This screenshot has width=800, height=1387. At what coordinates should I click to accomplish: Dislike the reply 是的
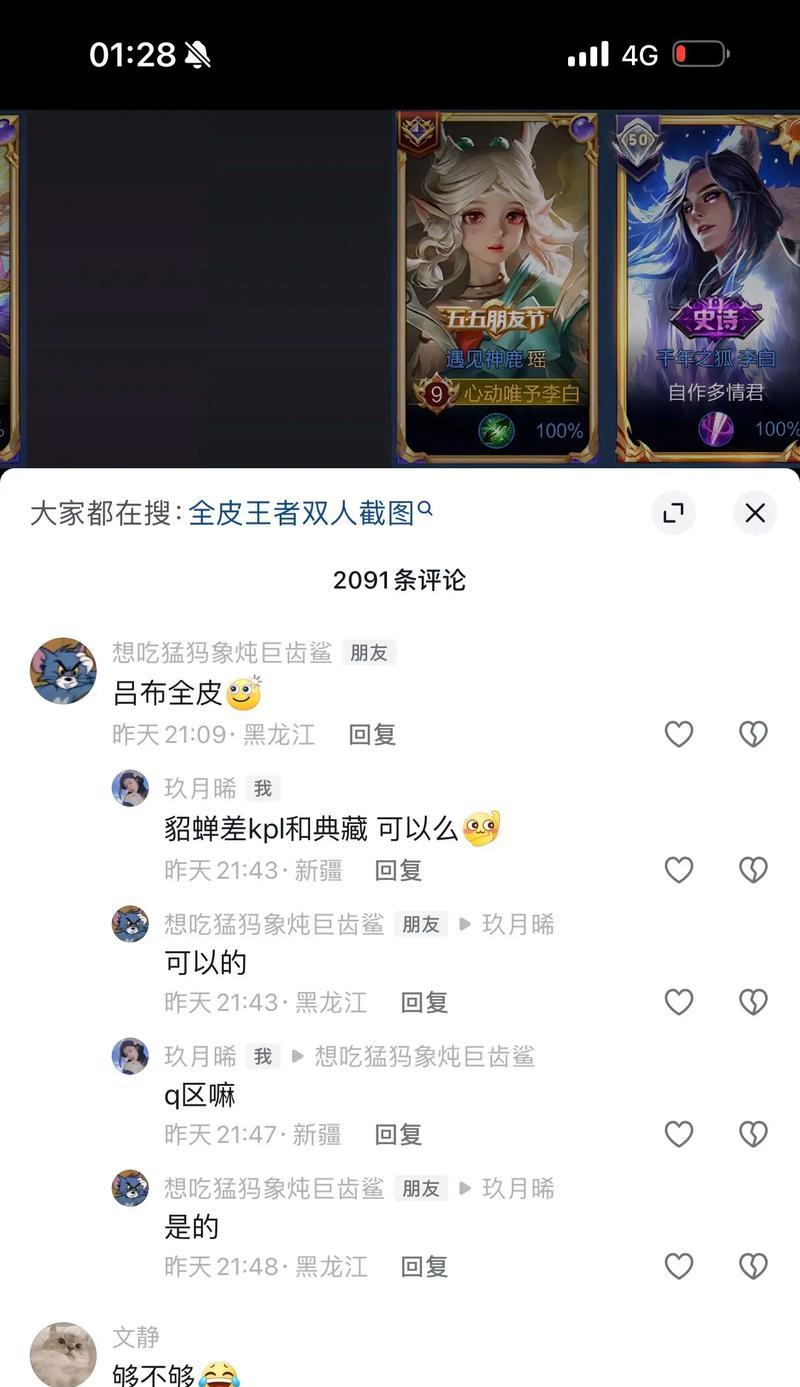click(x=753, y=1266)
